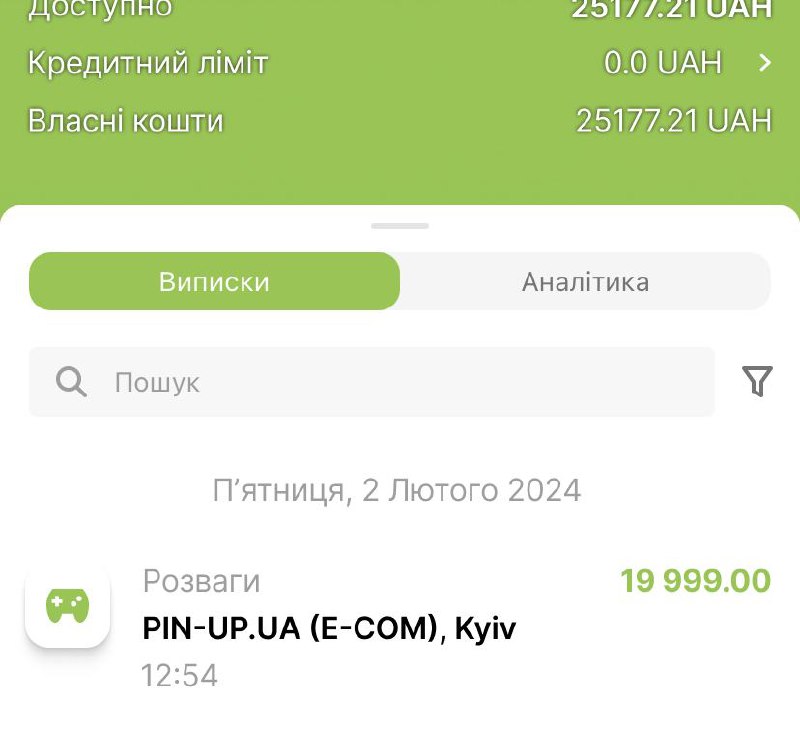Open the statement filter icon
This screenshot has height=729, width=800.
(x=757, y=381)
